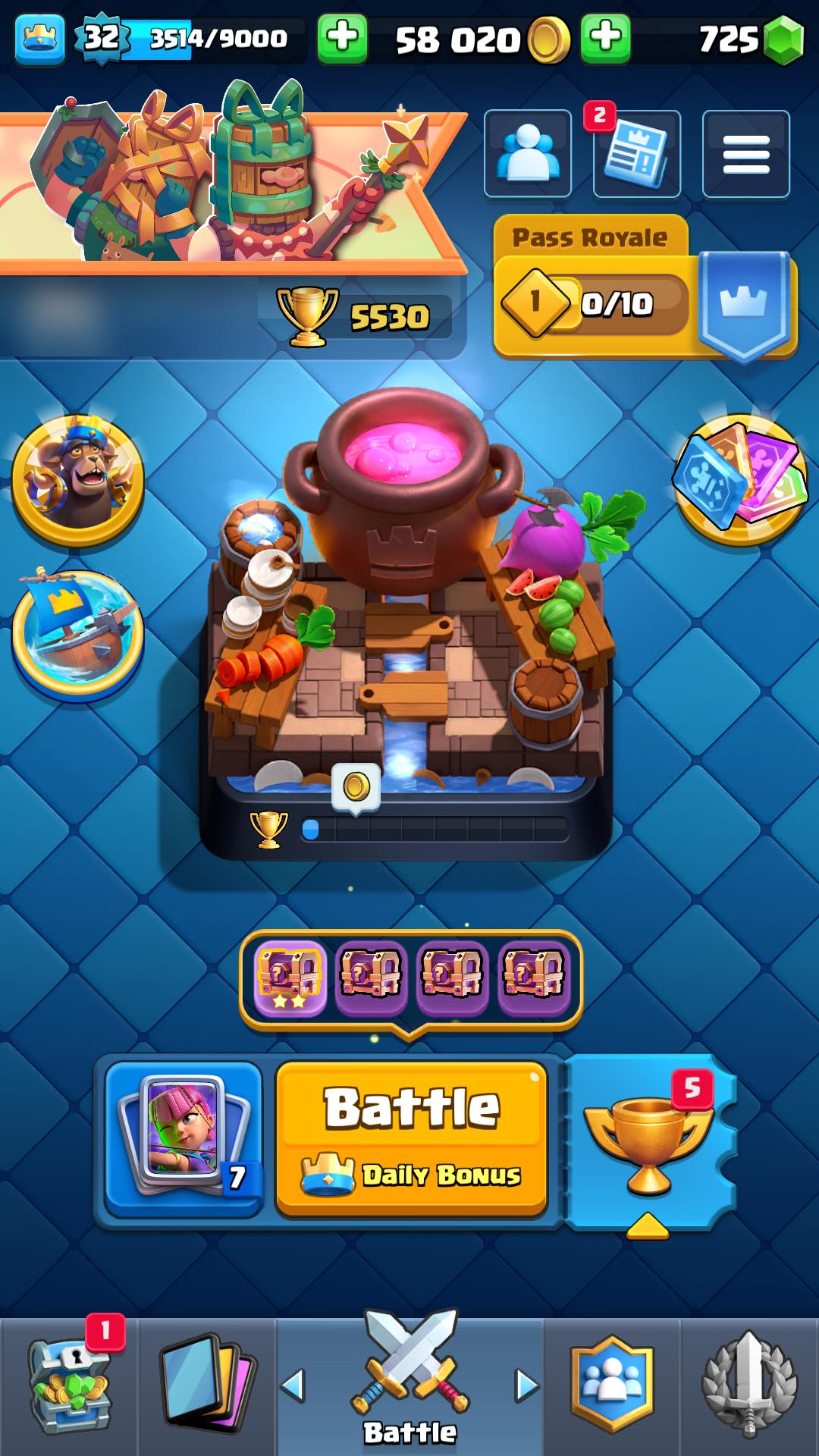Open the Pass Royale panel

tap(645, 288)
